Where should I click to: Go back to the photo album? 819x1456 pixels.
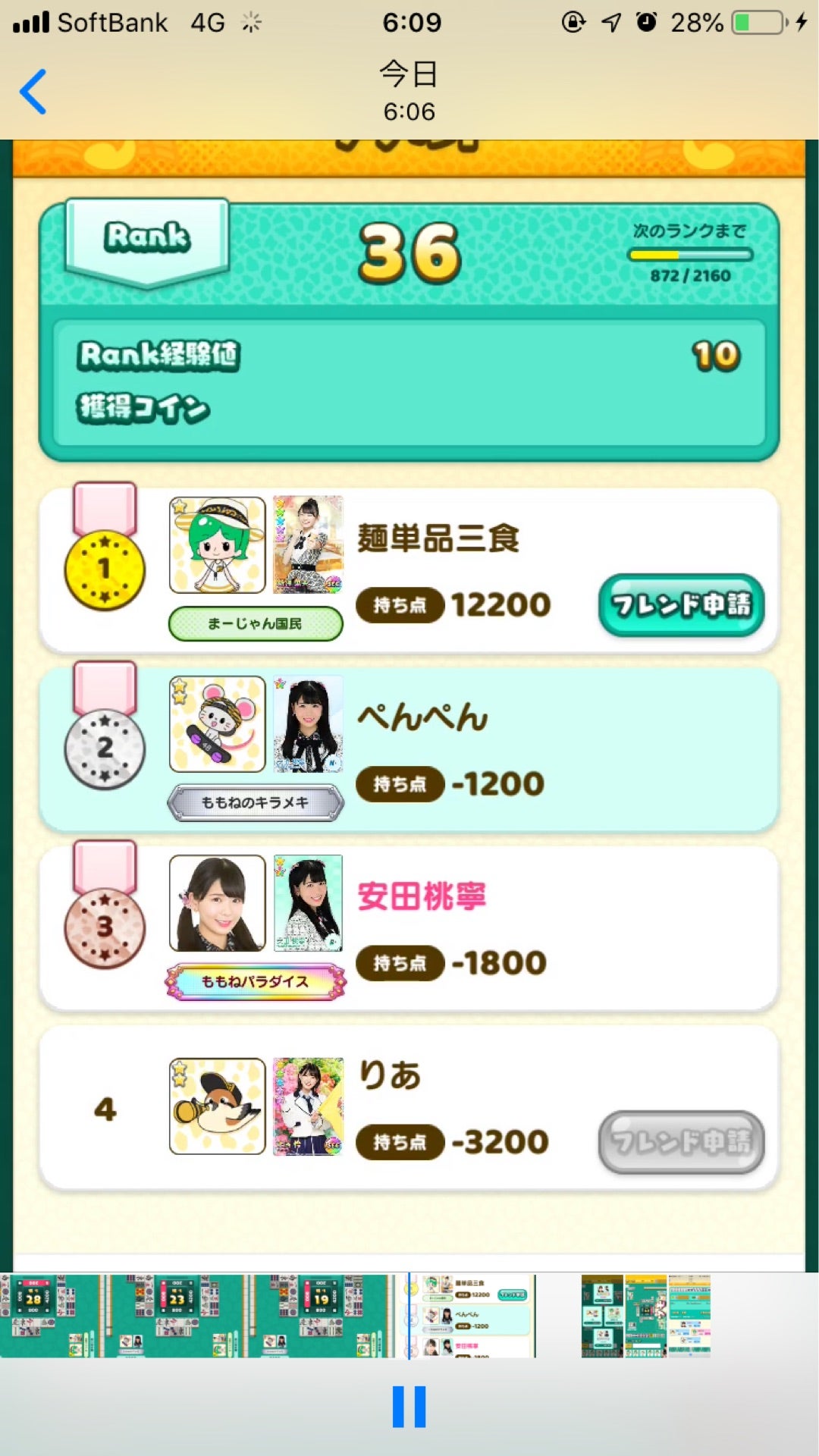pos(33,92)
